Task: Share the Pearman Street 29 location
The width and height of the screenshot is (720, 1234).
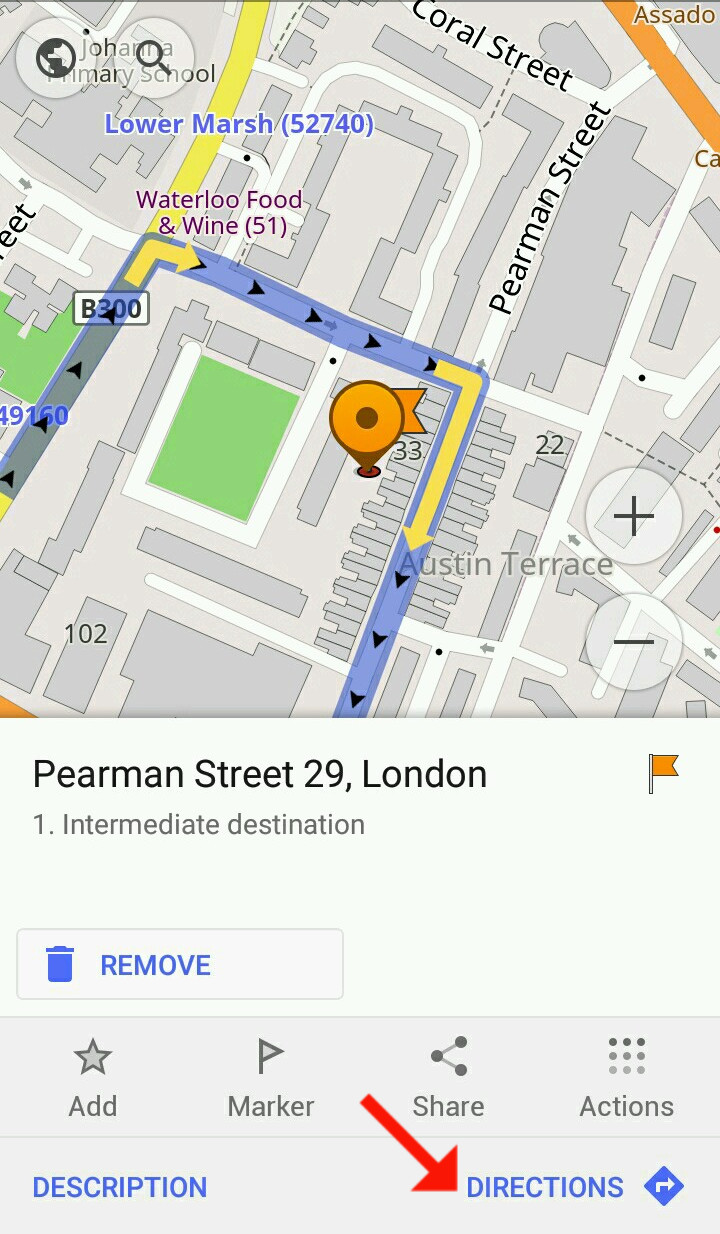Action: (448, 1078)
